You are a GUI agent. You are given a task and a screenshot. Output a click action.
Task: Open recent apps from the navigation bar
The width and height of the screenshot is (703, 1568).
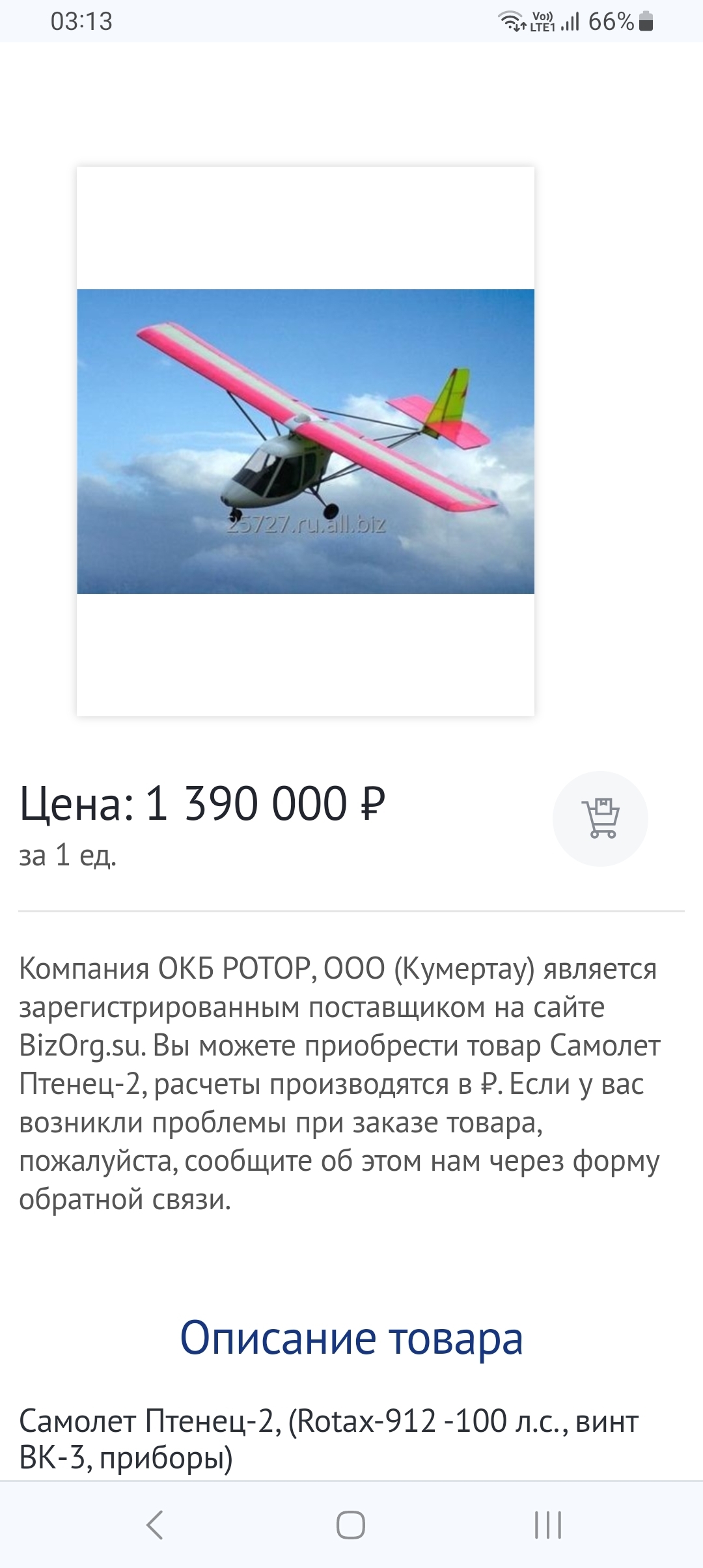pos(547,1525)
